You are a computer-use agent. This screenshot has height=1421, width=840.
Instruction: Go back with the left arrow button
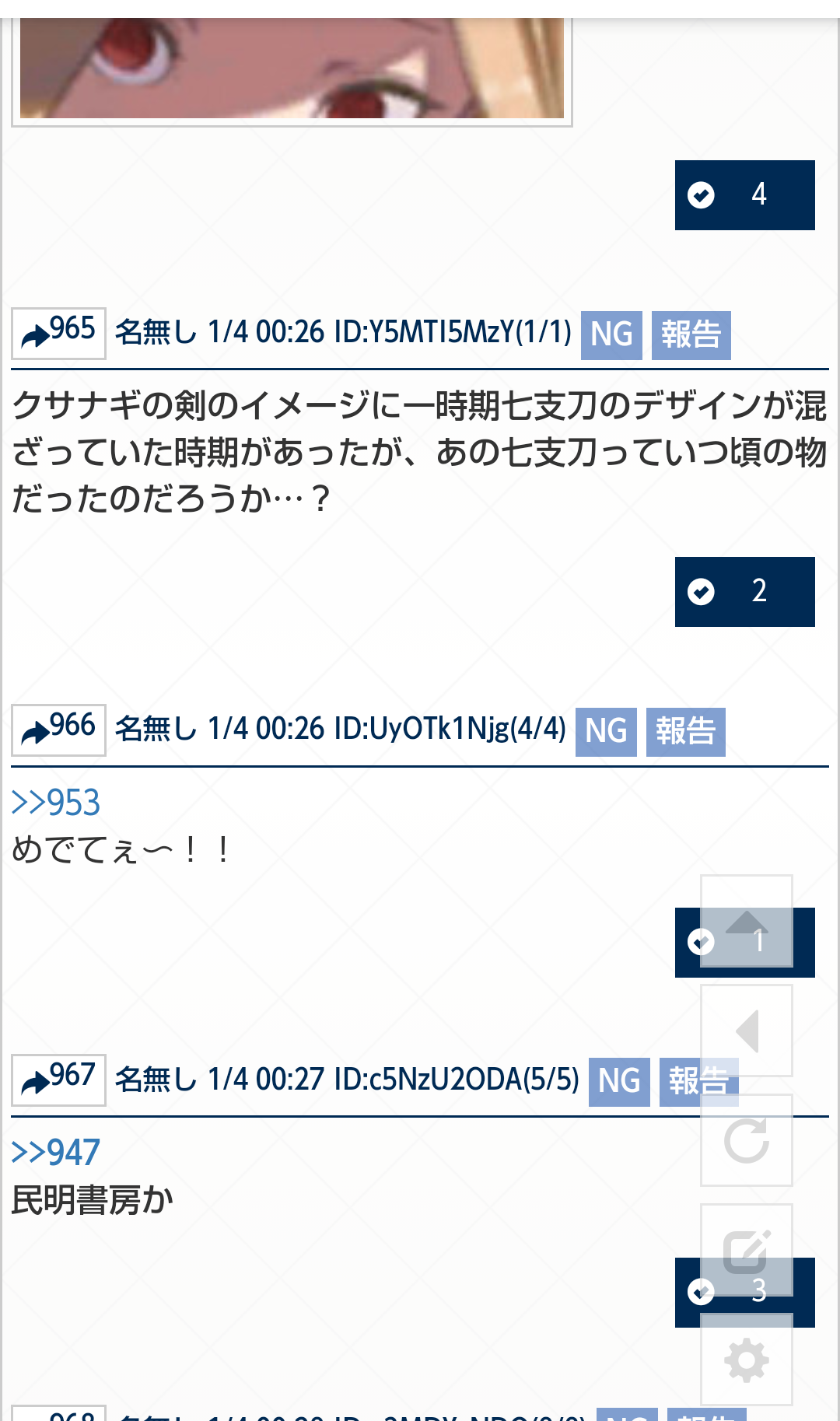point(747,1031)
